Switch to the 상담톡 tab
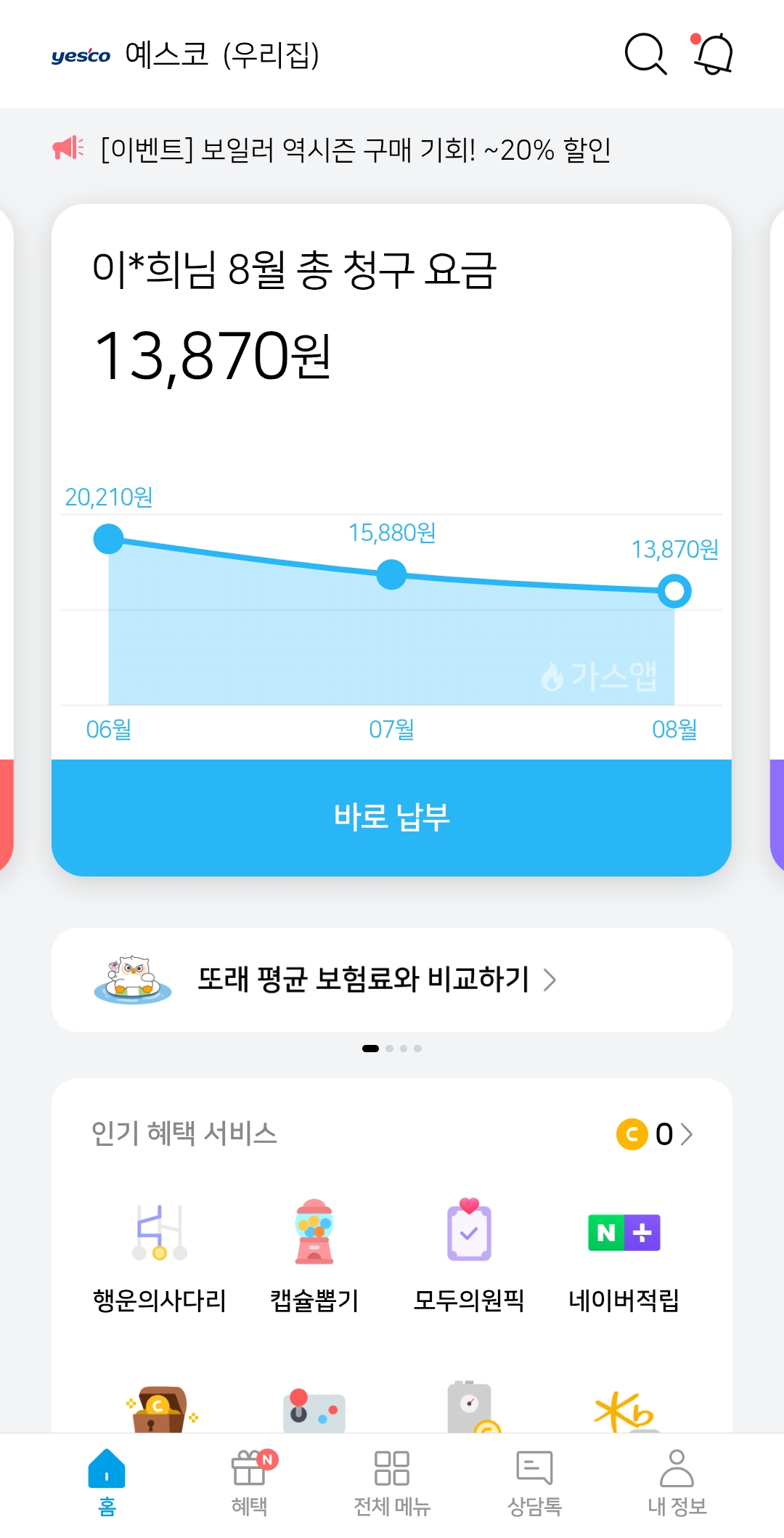 click(534, 1483)
